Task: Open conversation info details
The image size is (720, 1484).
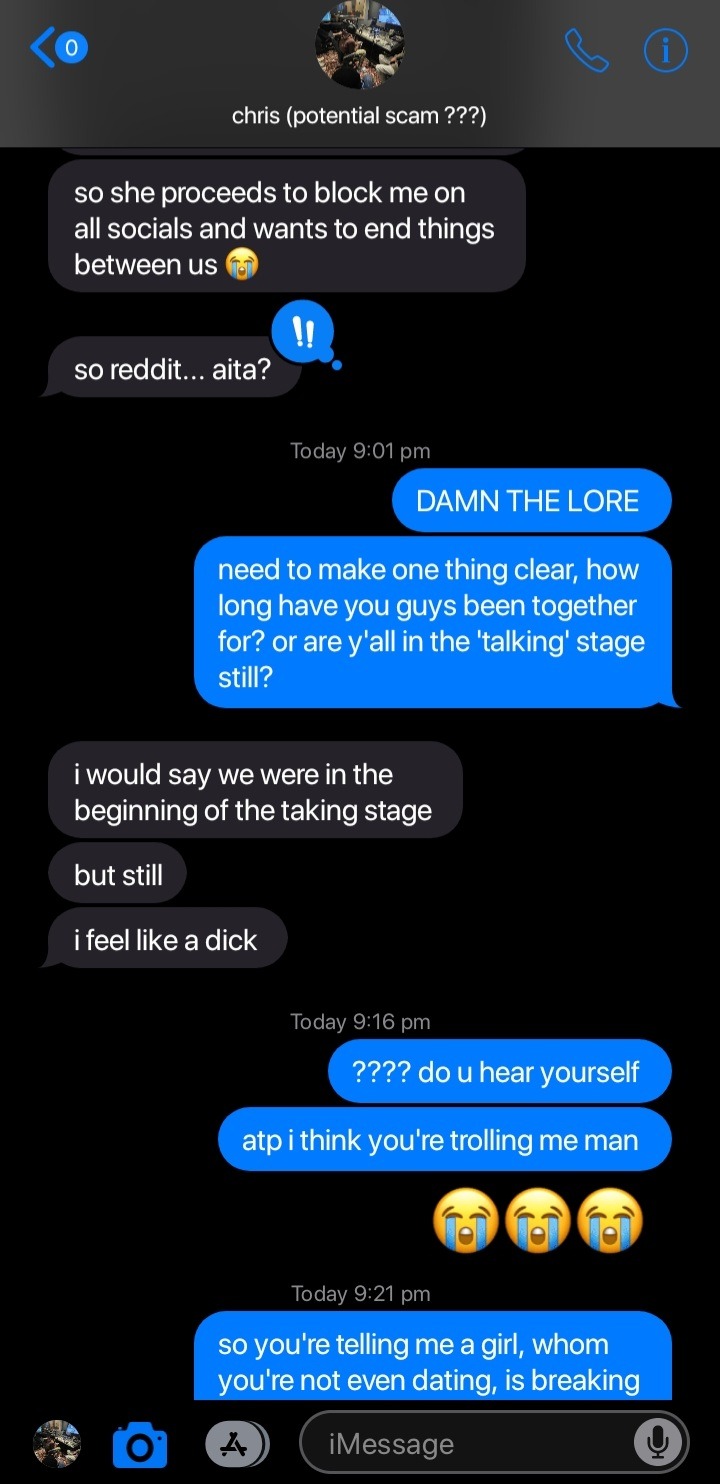Action: pyautogui.click(x=665, y=50)
